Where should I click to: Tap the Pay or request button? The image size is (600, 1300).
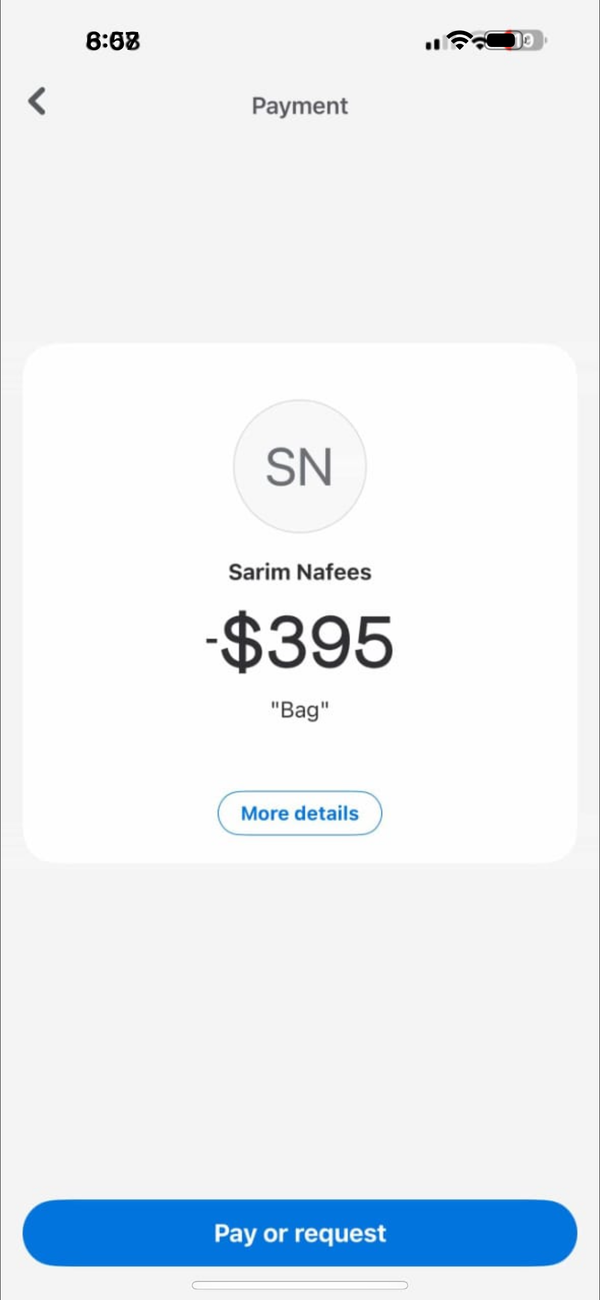(300, 1233)
